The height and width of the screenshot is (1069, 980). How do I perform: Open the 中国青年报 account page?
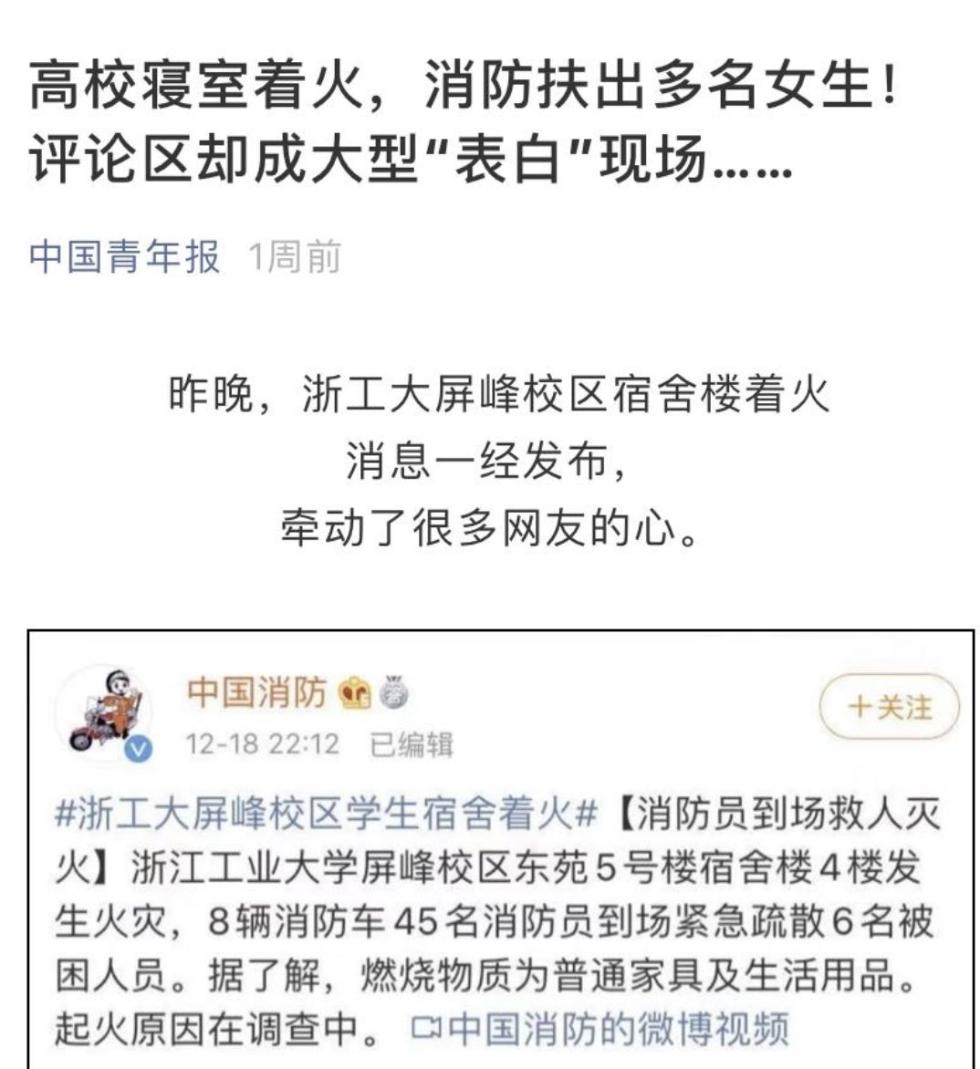point(125,258)
